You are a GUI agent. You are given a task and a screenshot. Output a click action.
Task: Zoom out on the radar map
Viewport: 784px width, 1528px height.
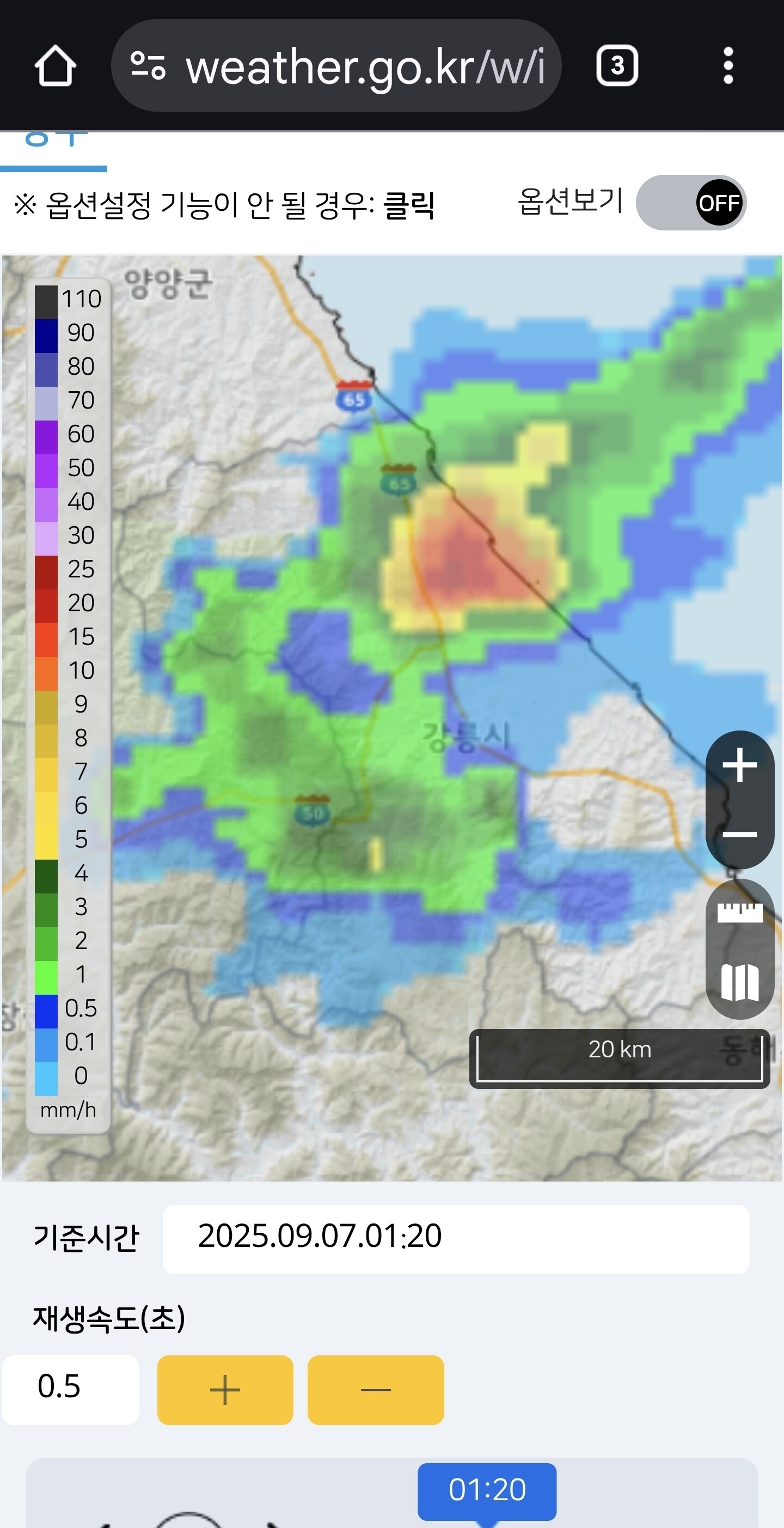[739, 834]
